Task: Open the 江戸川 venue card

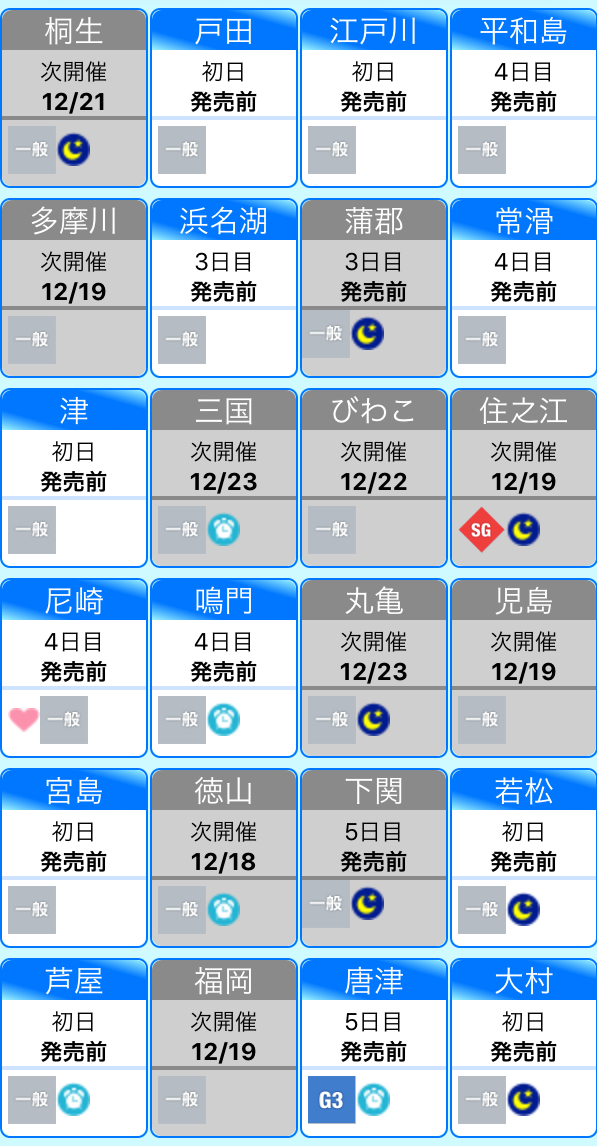Action: [x=373, y=98]
